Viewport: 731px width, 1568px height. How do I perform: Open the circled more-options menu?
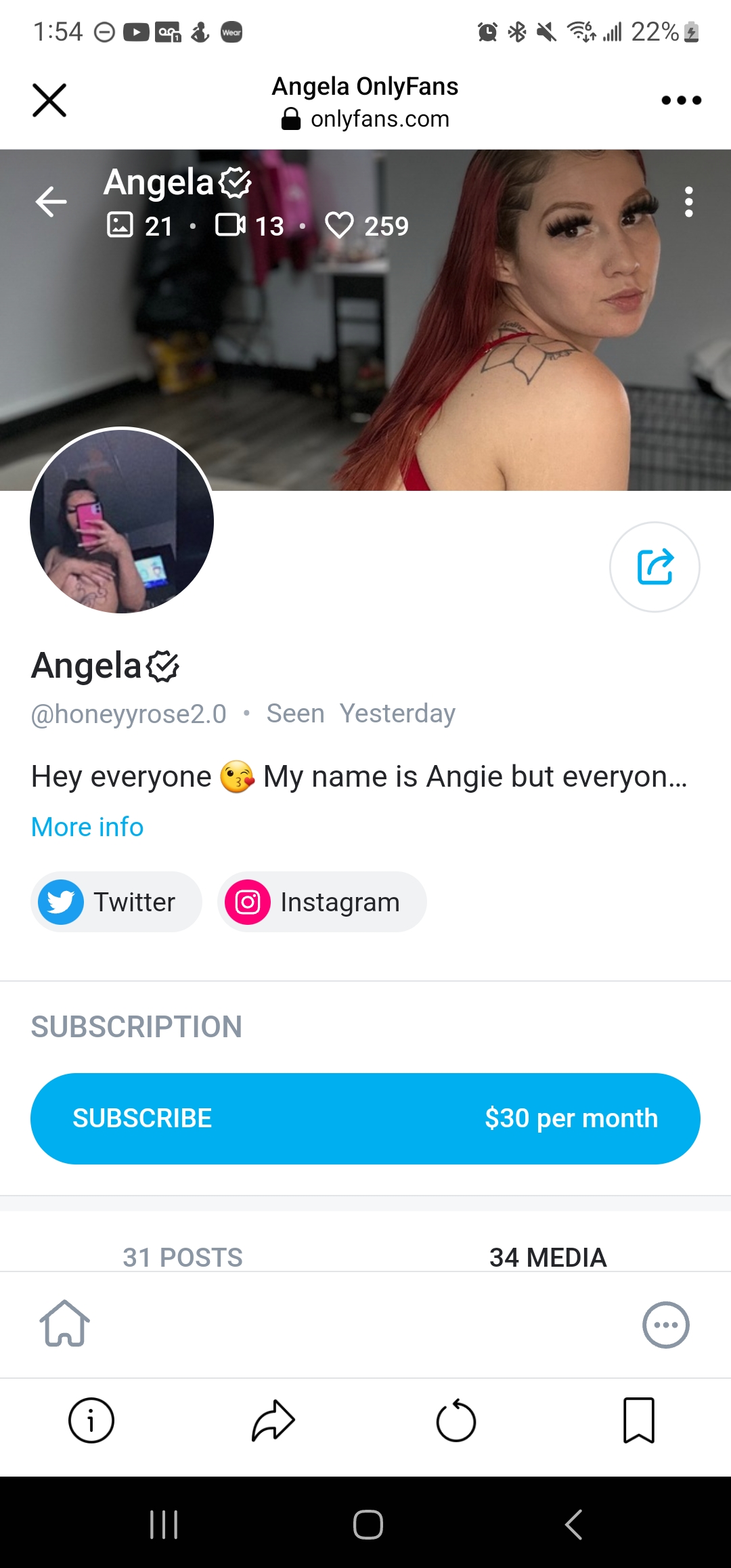(x=665, y=1325)
